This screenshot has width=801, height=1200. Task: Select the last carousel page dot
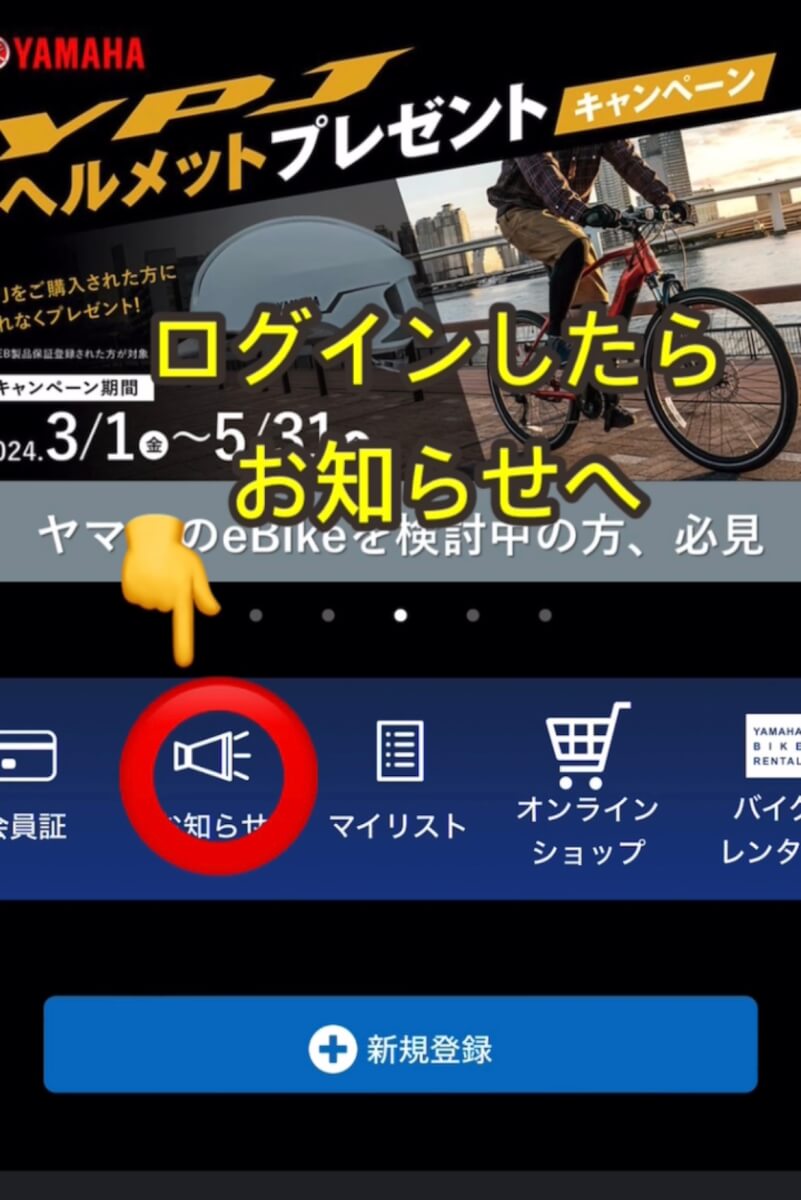pos(545,615)
